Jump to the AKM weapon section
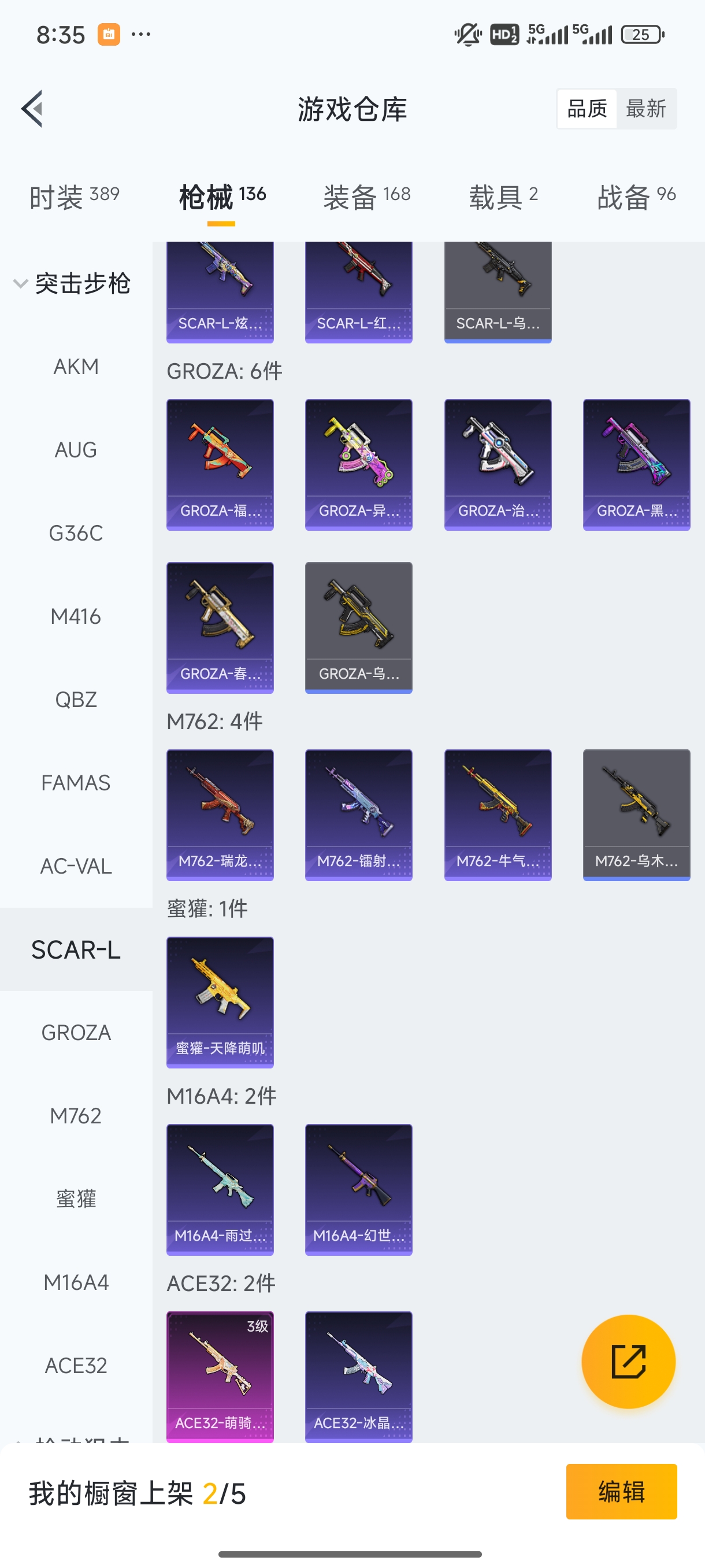This screenshot has width=705, height=1568. (76, 367)
